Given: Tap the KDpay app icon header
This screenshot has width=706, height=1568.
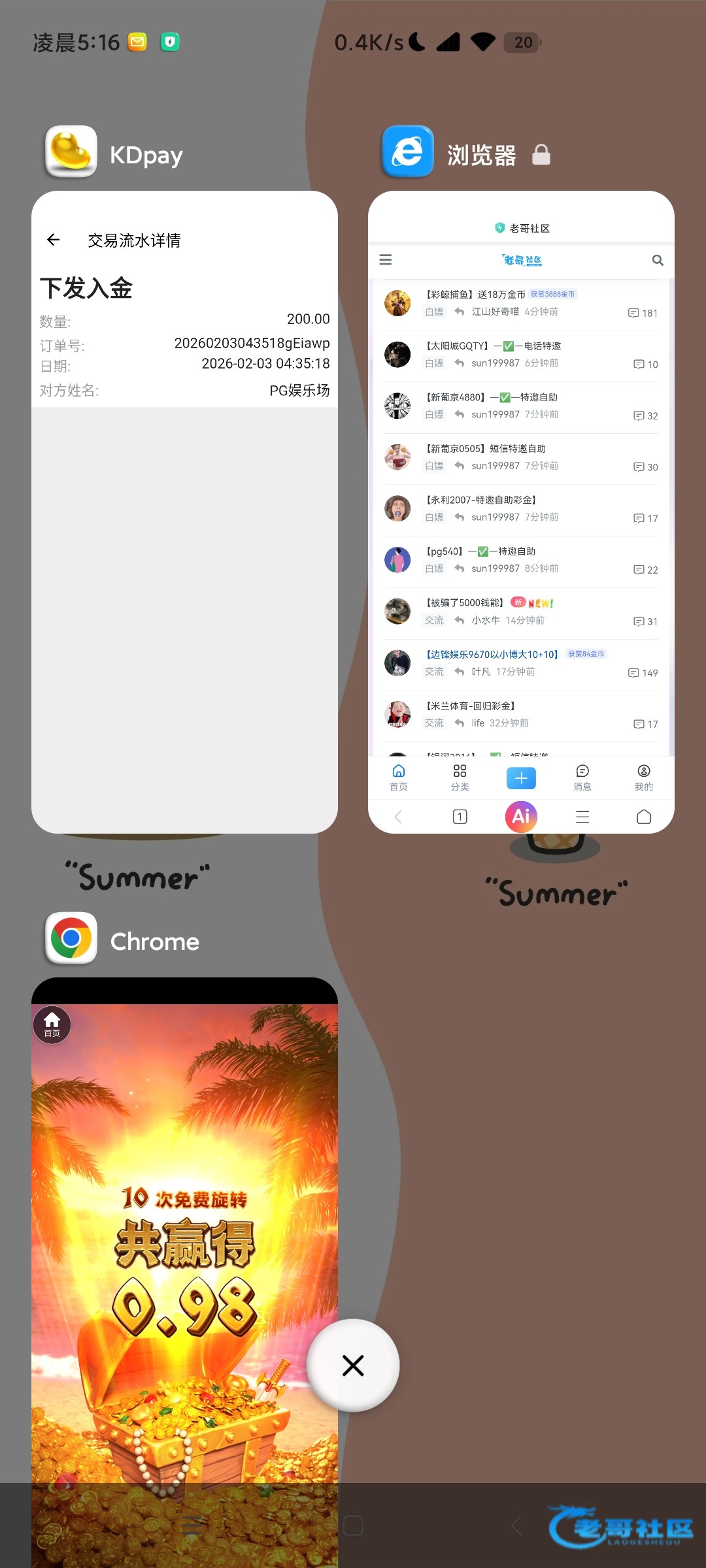Looking at the screenshot, I should (71, 152).
